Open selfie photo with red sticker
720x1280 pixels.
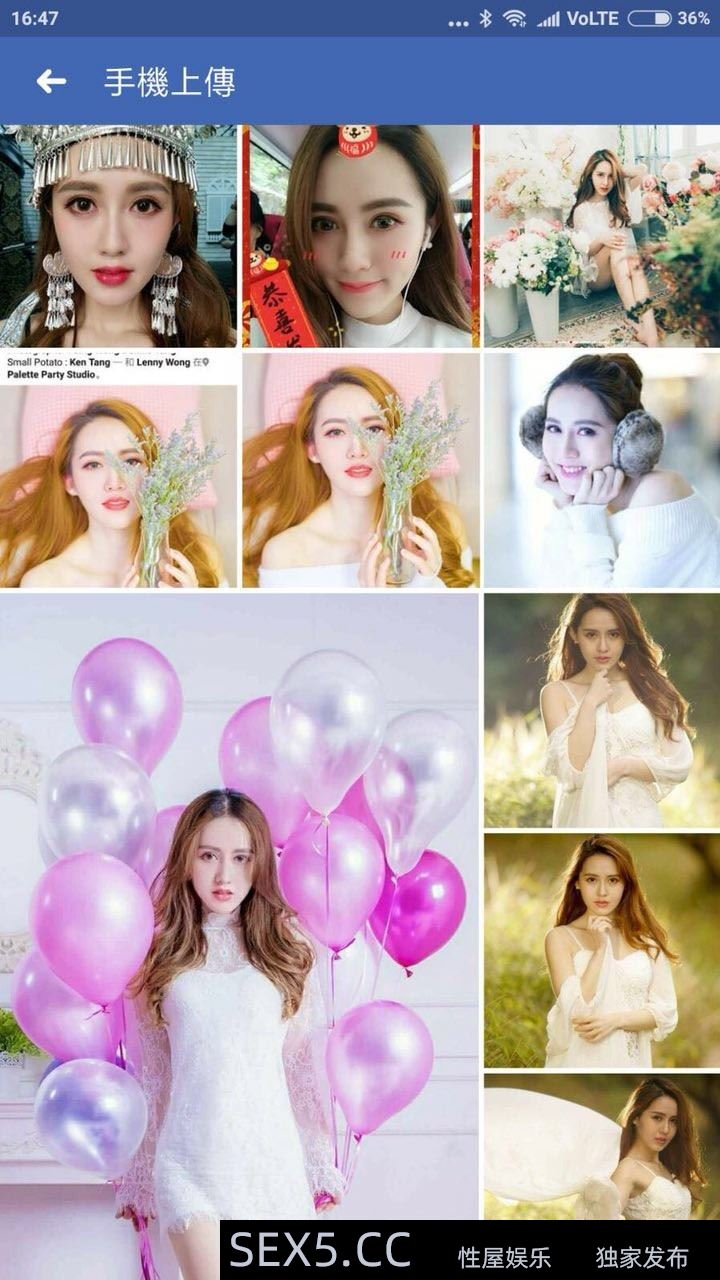(x=360, y=236)
